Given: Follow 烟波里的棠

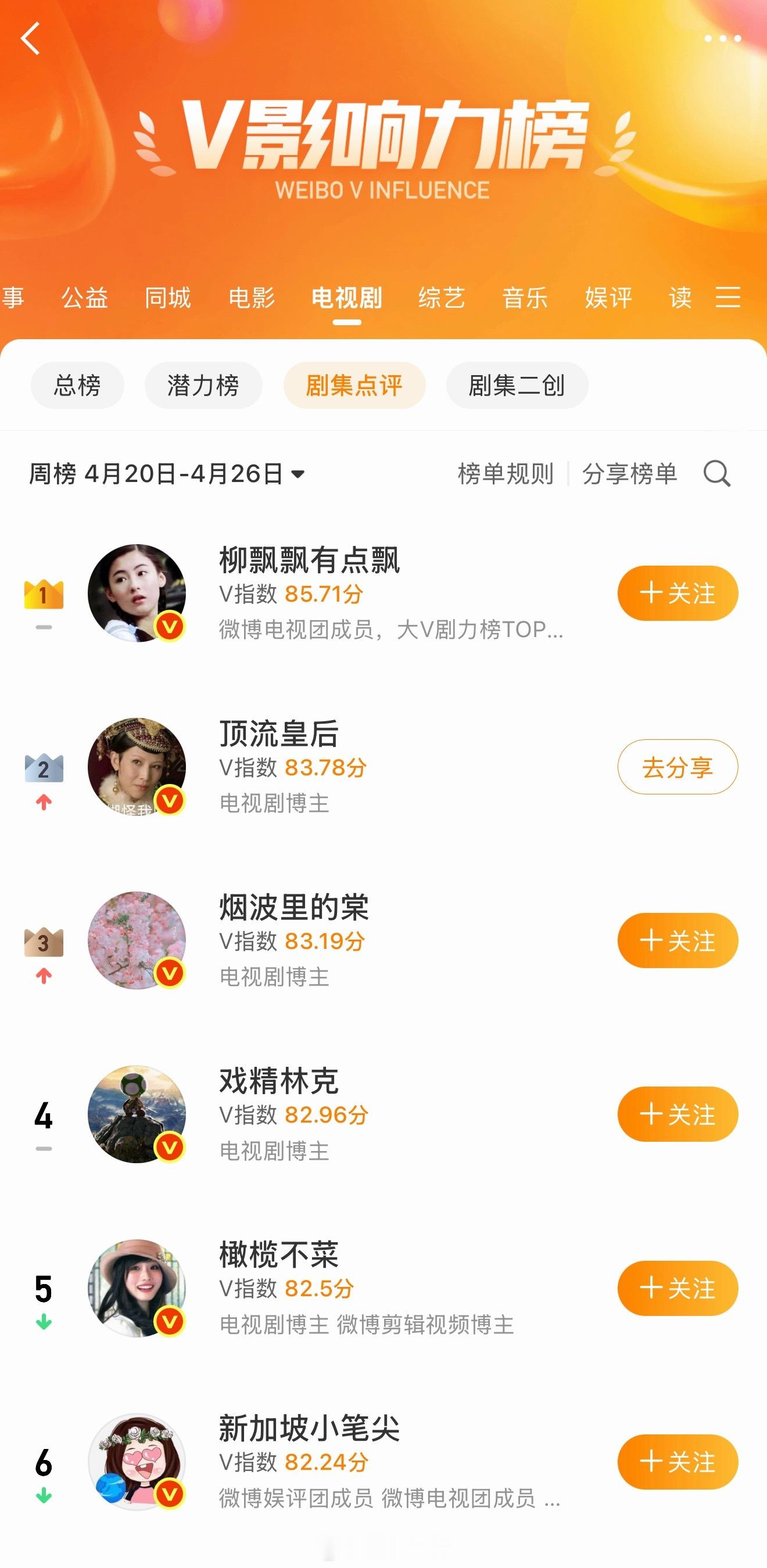Looking at the screenshot, I should click(678, 940).
